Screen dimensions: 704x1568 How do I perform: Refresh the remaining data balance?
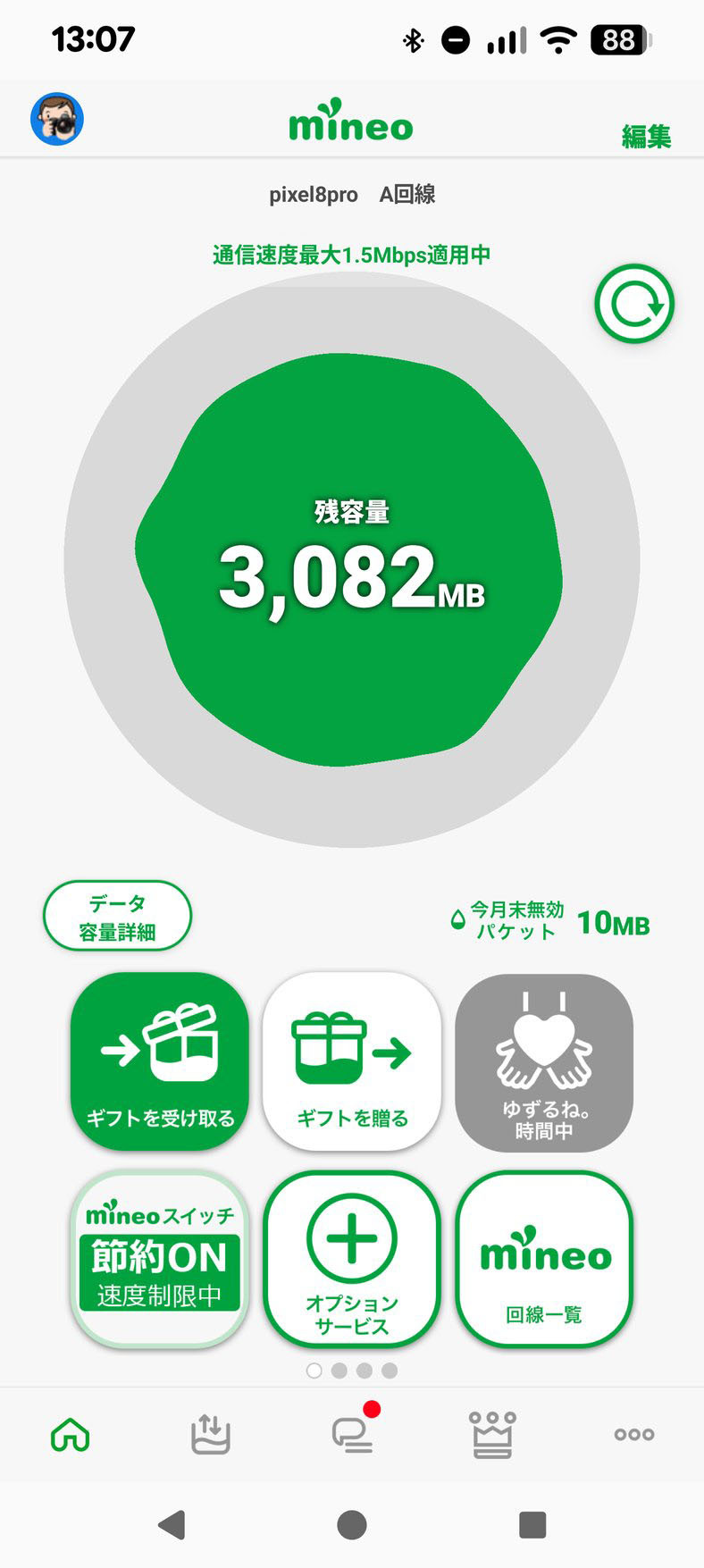(x=634, y=304)
